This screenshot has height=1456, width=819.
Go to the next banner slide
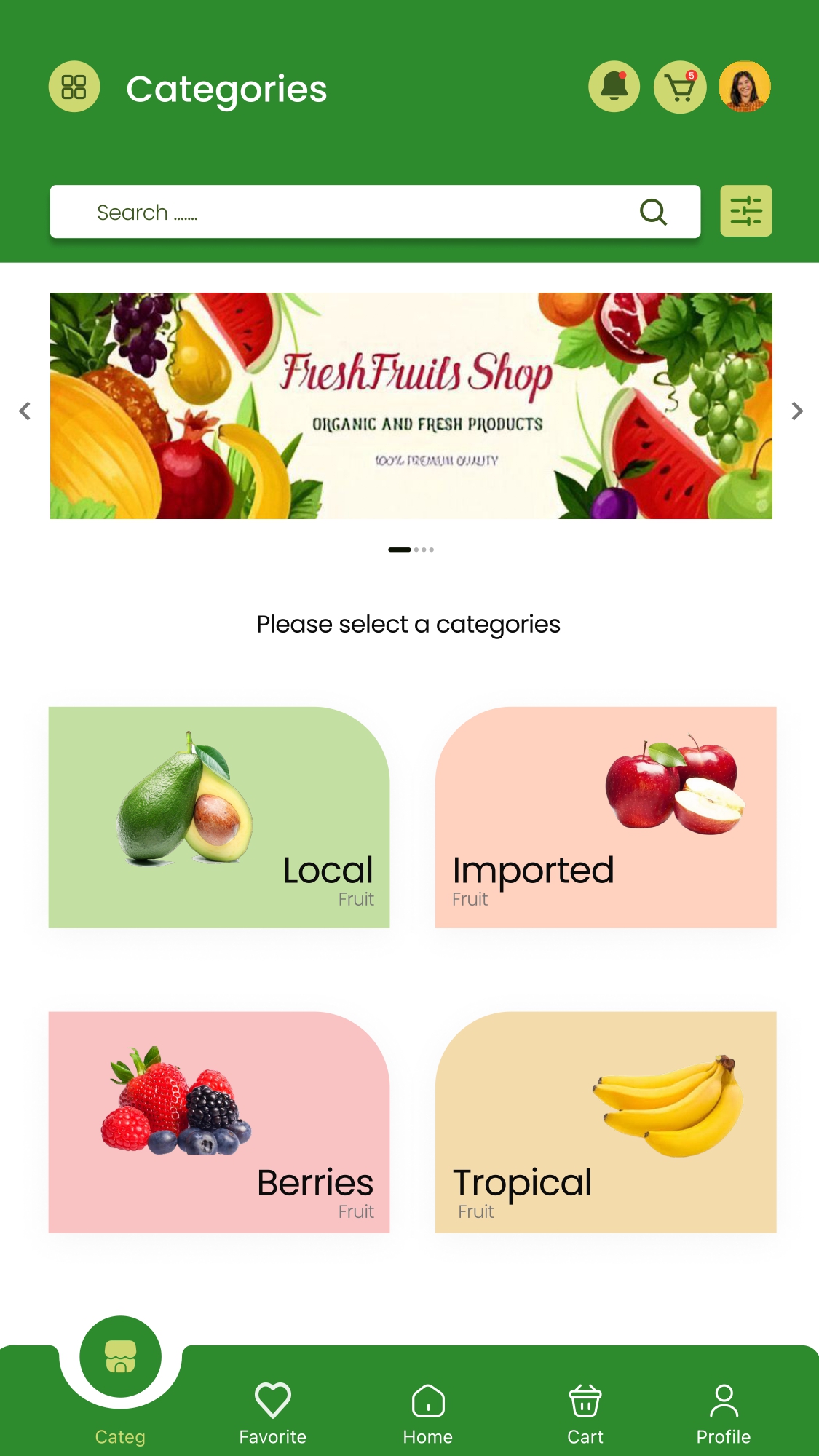[797, 411]
